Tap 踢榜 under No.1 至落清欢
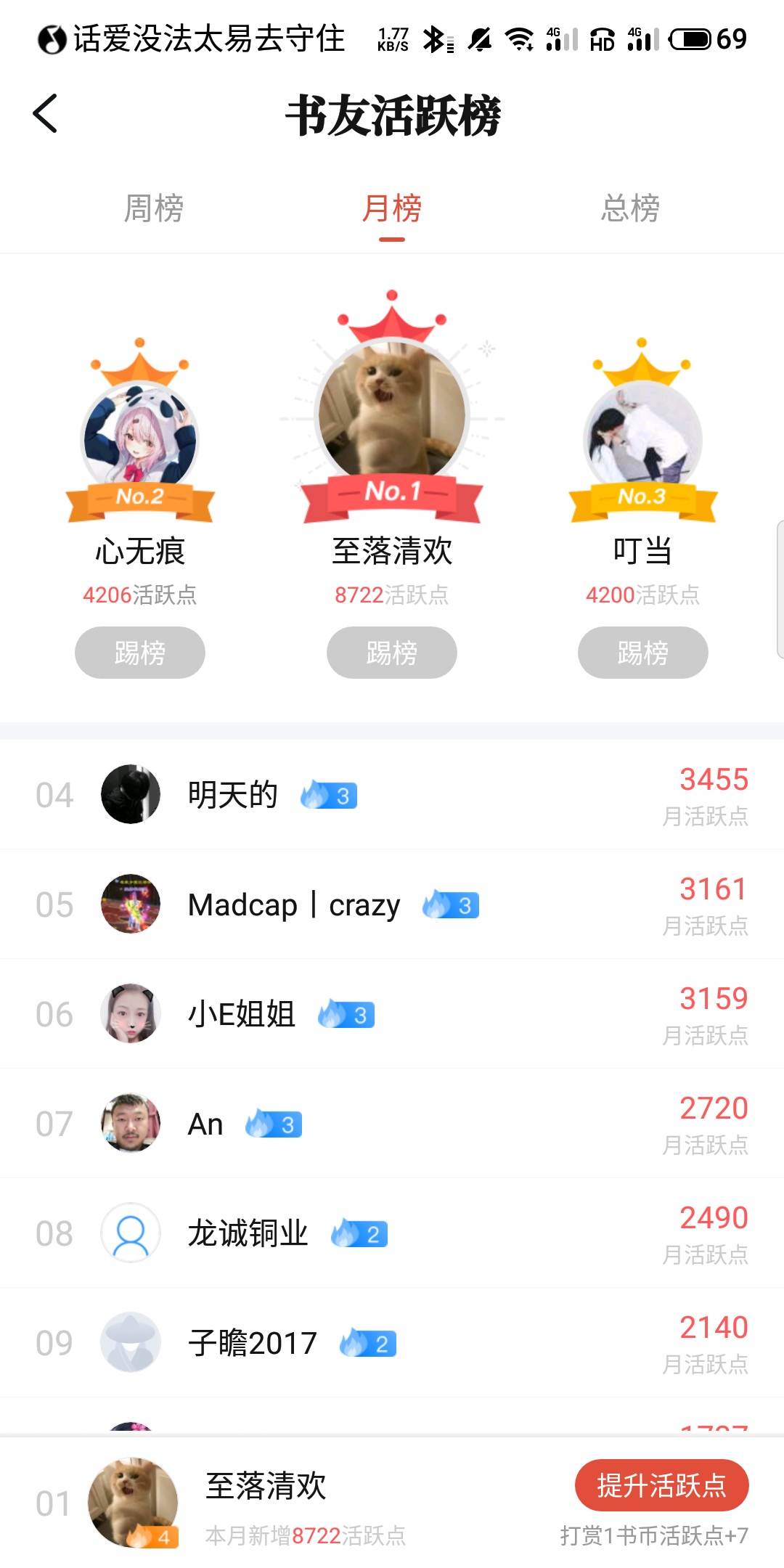The image size is (784, 1568). coord(391,653)
